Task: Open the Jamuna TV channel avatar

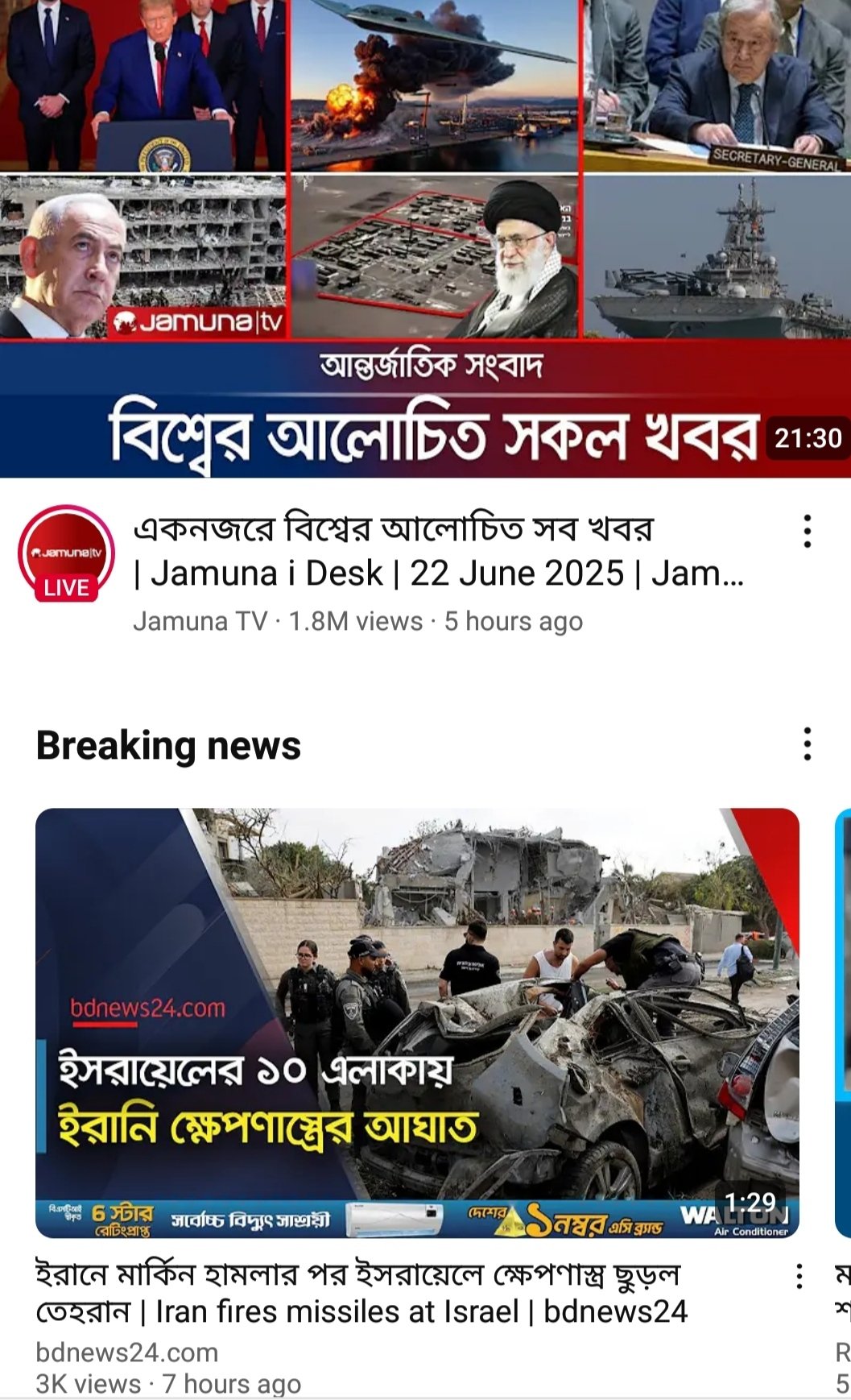Action: (x=67, y=553)
